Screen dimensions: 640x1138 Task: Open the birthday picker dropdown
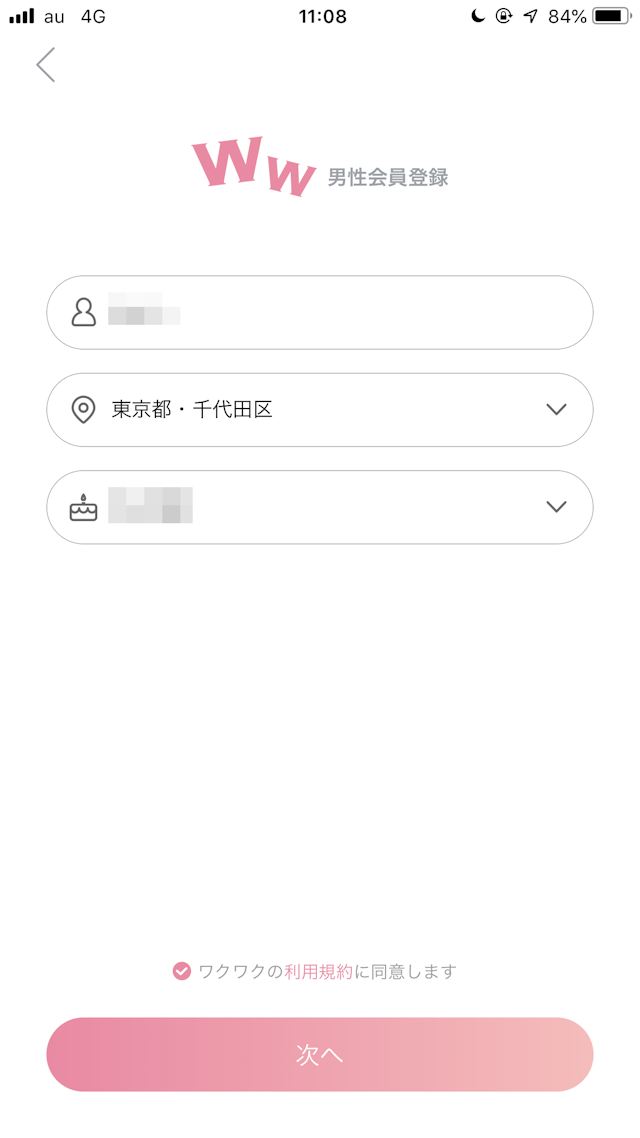pos(320,507)
